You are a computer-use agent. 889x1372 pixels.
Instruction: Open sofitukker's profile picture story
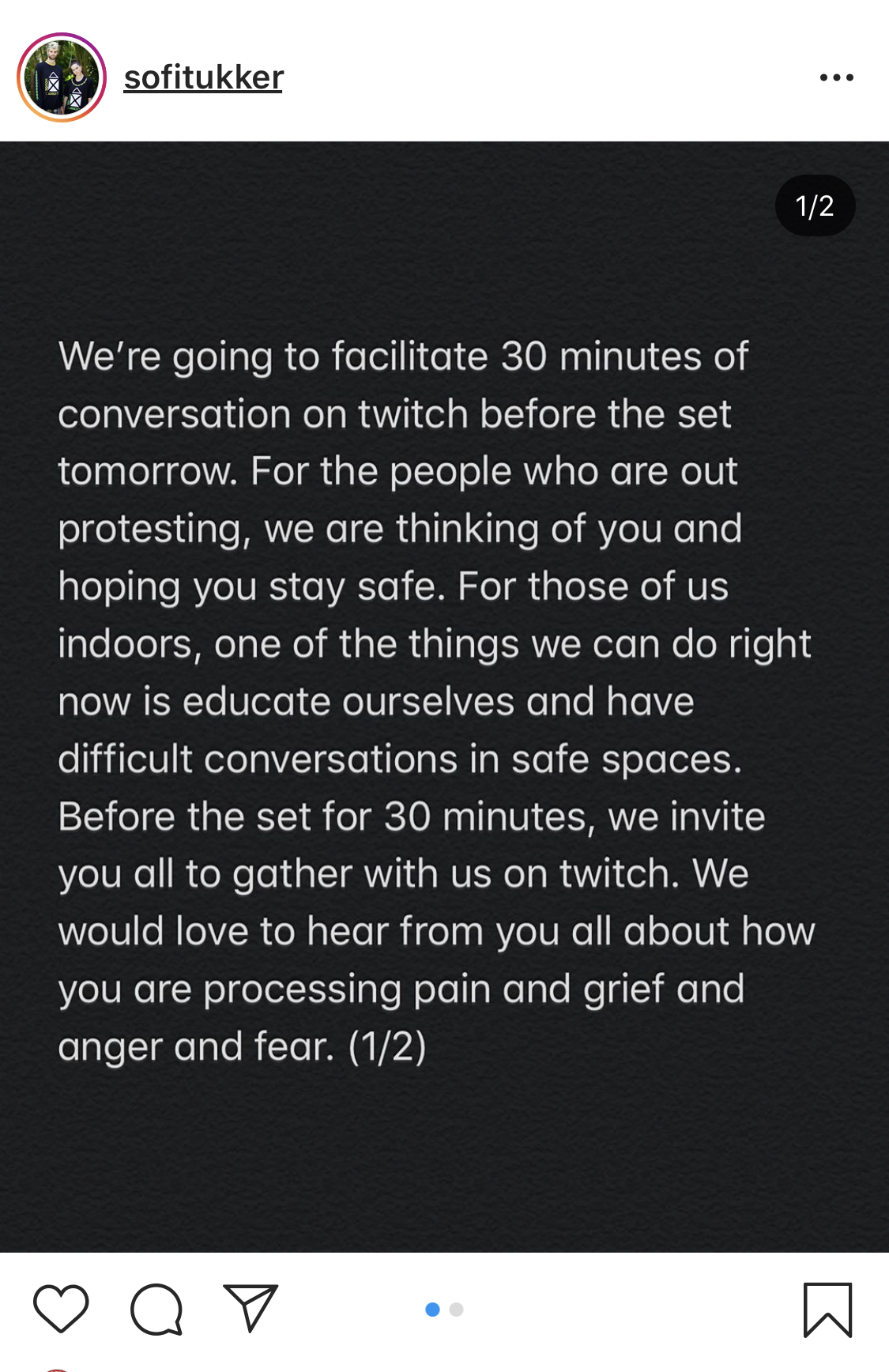point(62,77)
